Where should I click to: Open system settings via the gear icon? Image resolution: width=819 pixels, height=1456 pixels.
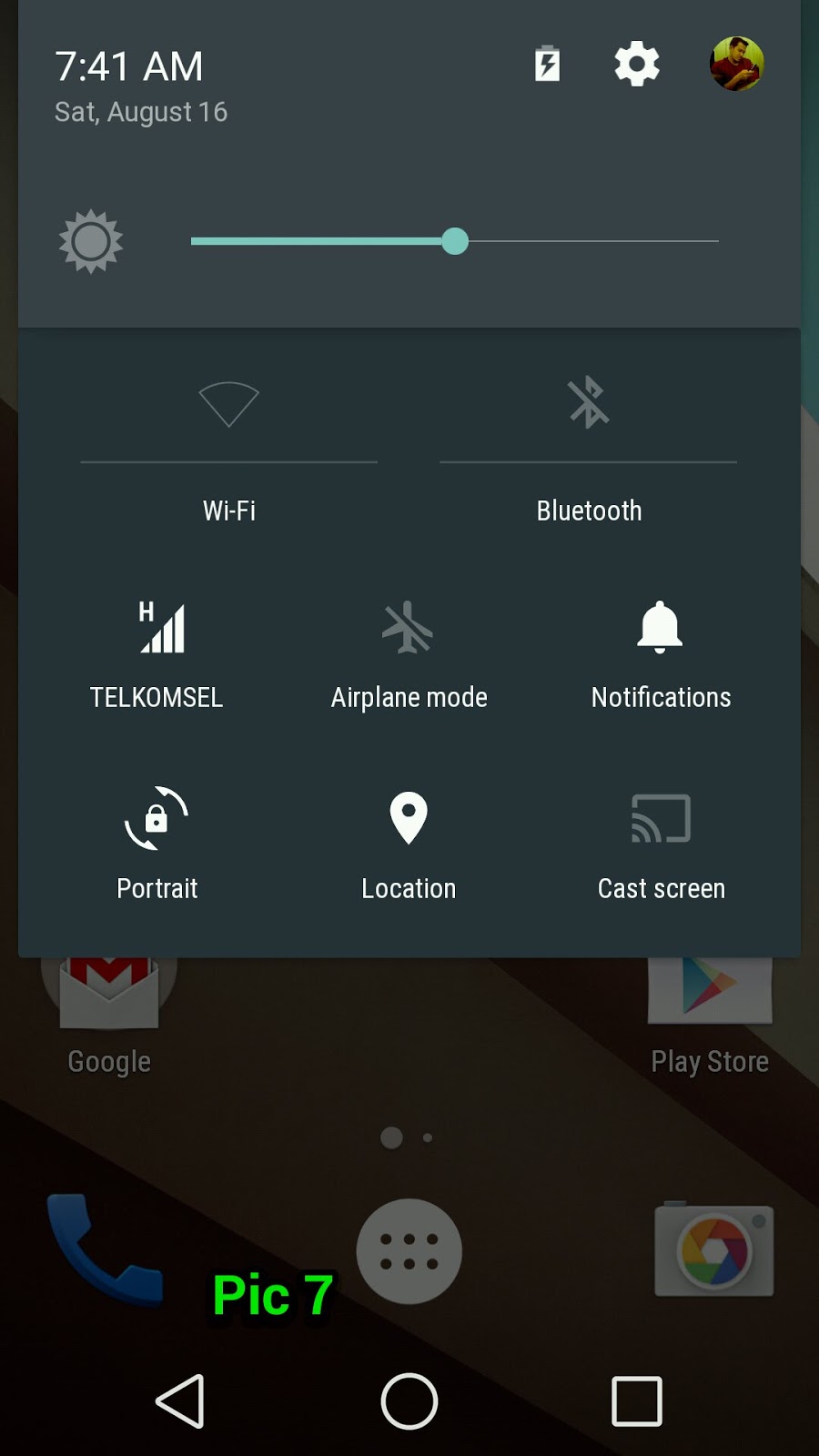tap(636, 65)
